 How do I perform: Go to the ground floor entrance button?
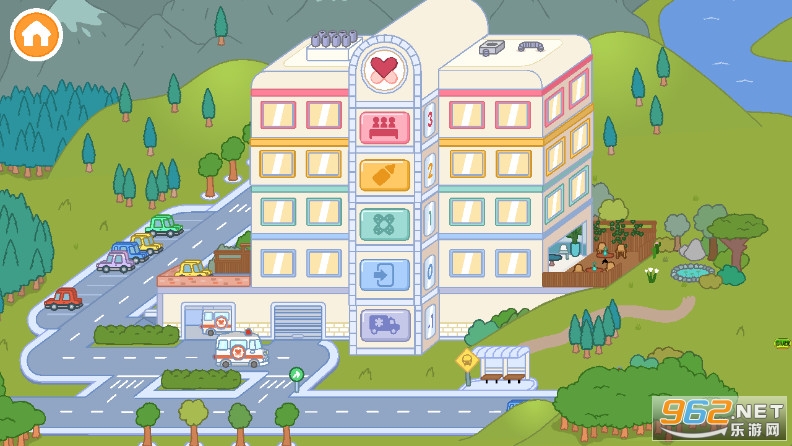(385, 274)
